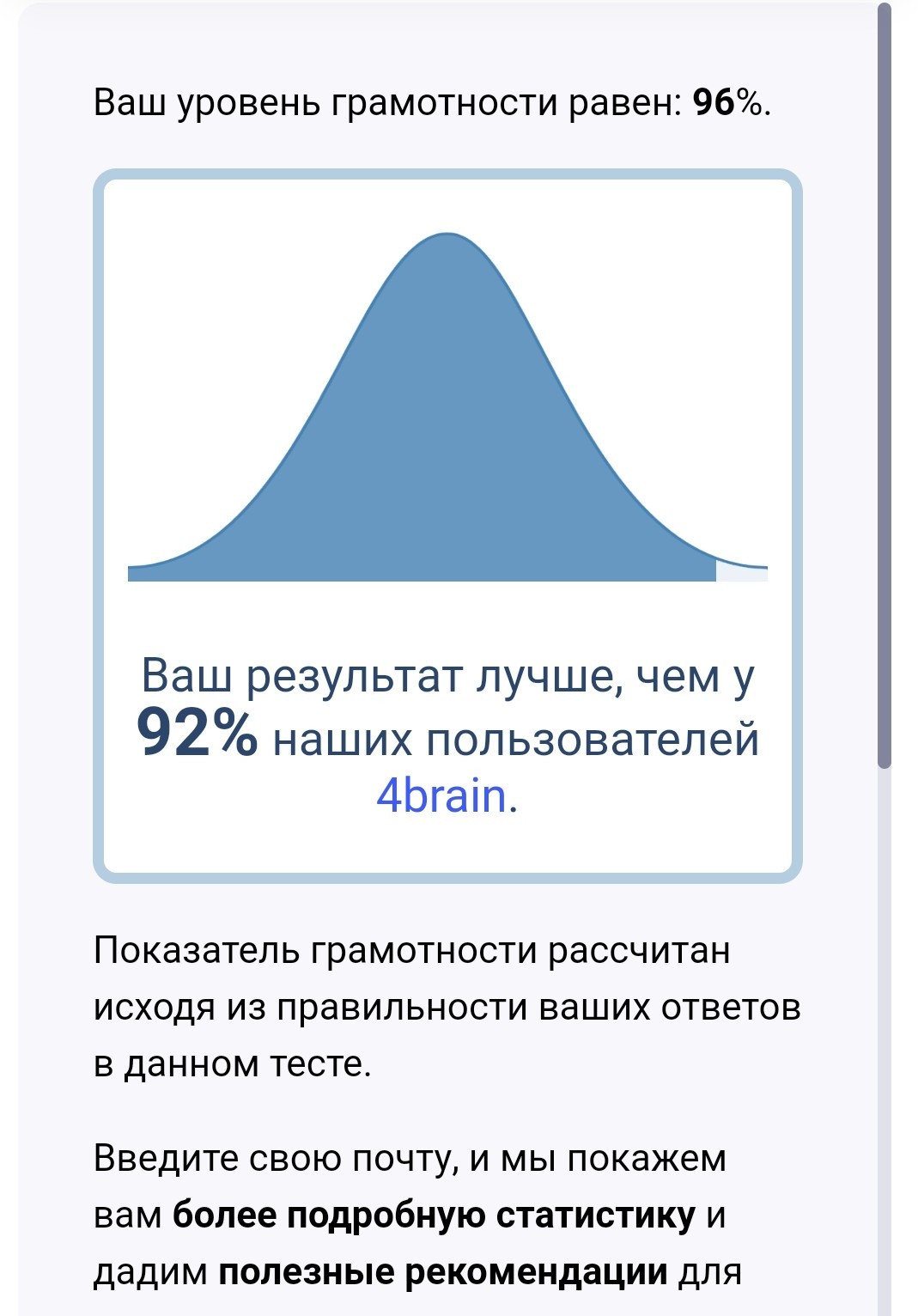Open the 4brain link

441,795
